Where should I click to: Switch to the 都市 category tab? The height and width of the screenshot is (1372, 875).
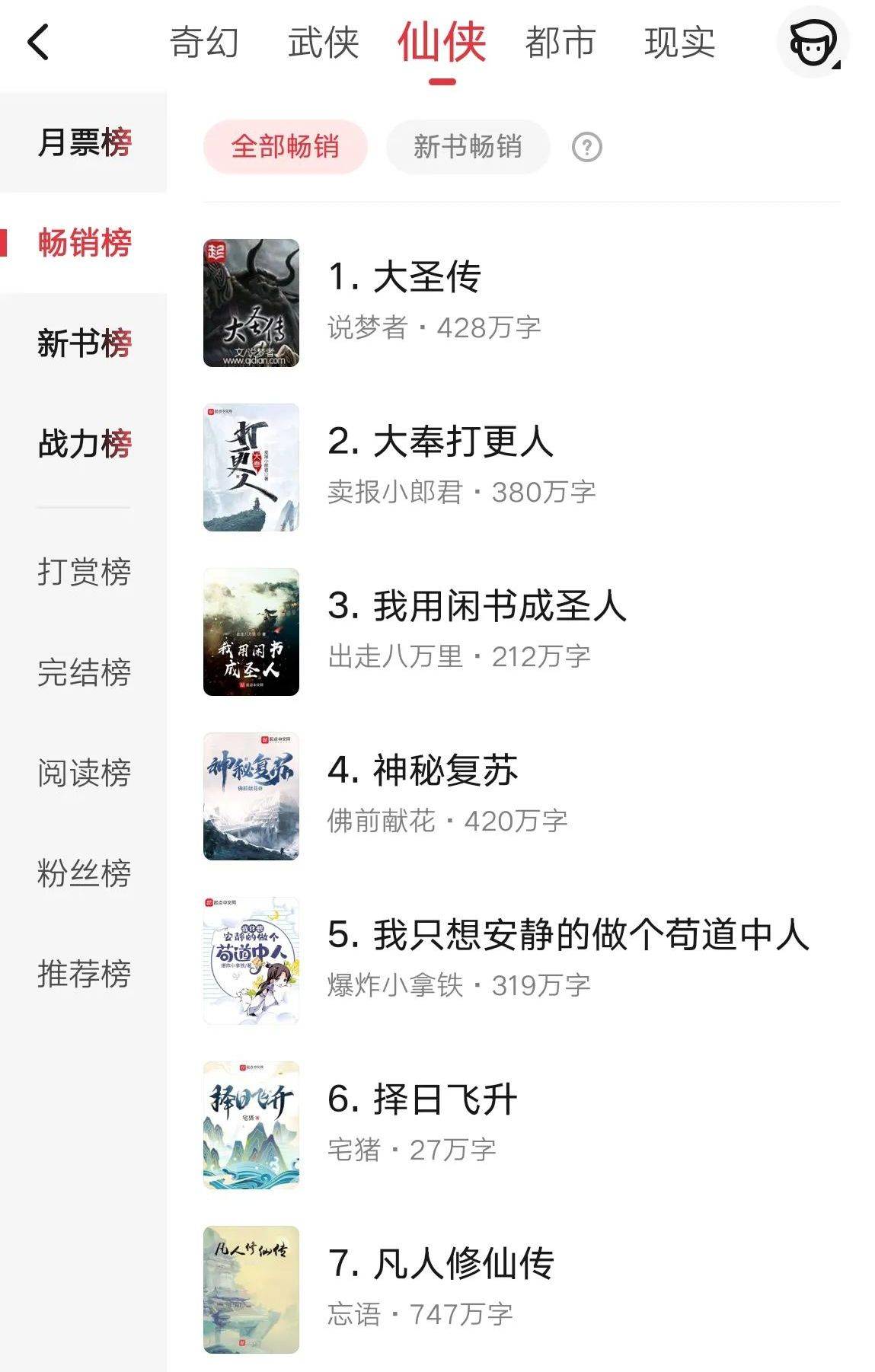point(560,44)
